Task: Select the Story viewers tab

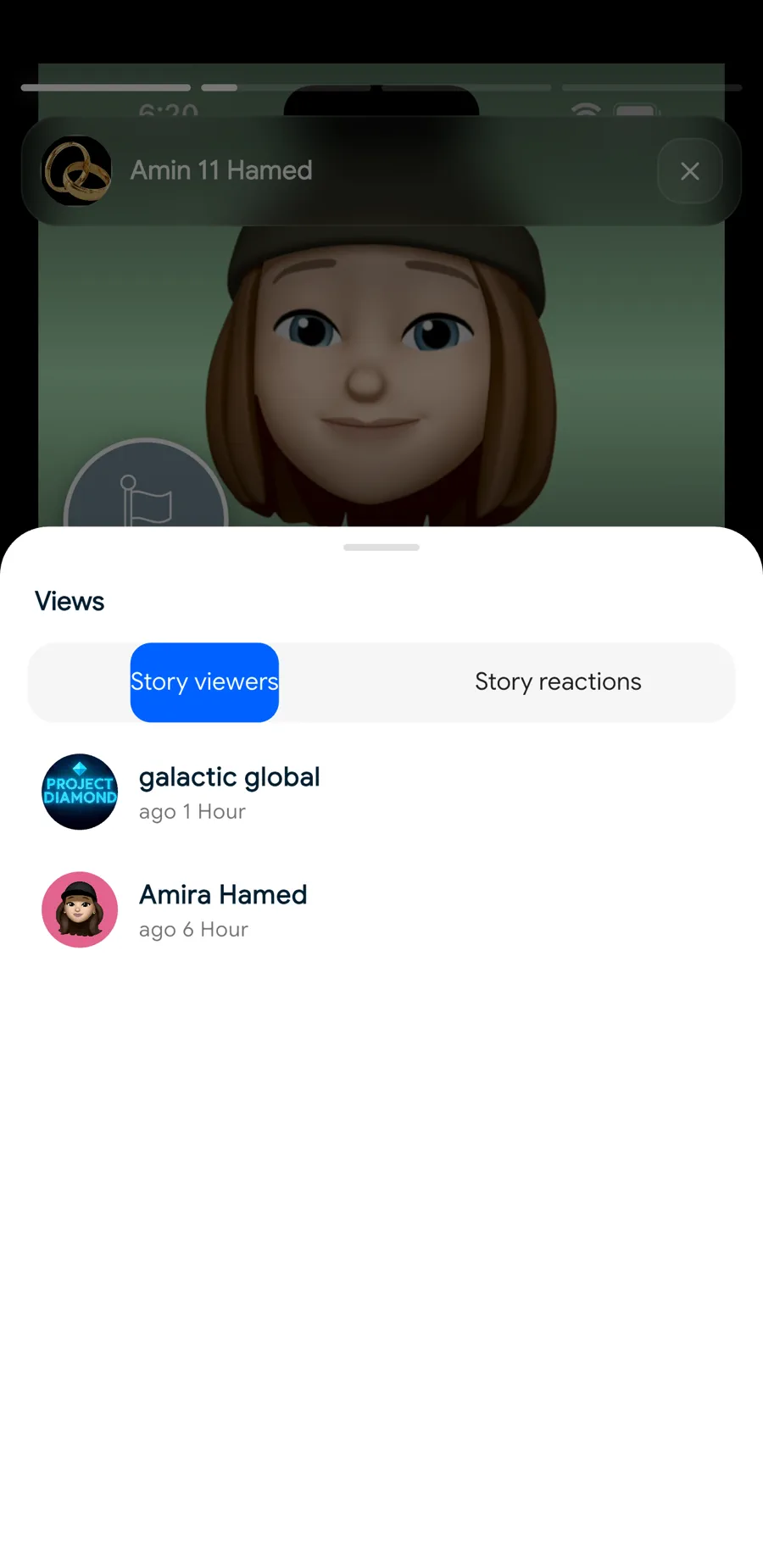Action: coord(204,682)
